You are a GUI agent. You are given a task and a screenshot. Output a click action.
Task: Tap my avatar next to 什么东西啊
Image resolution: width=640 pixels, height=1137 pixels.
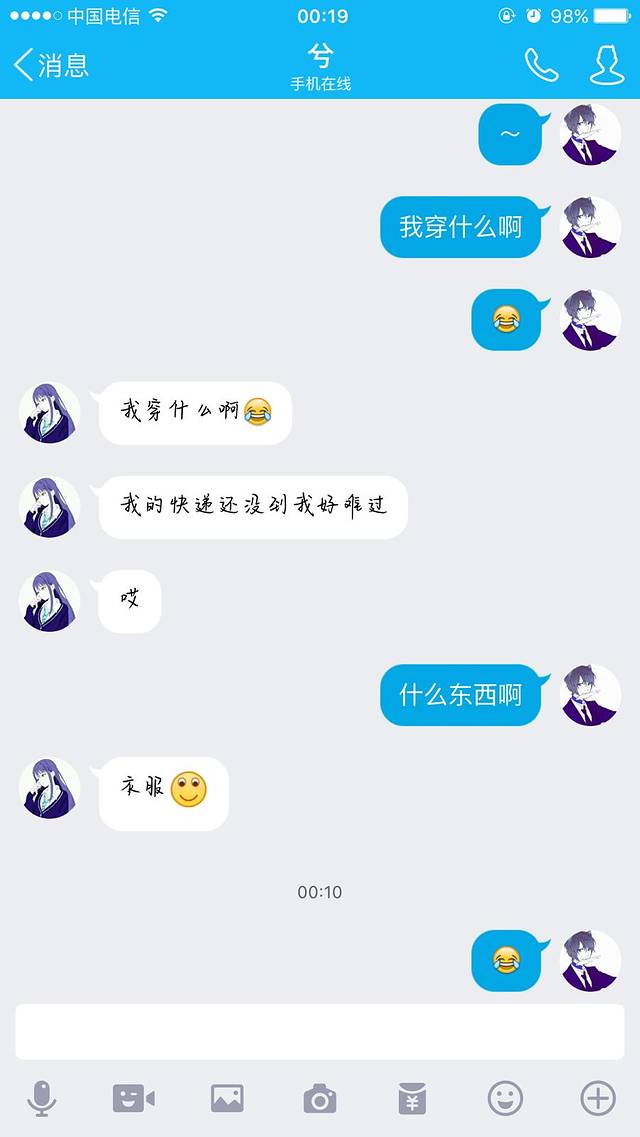coord(591,694)
